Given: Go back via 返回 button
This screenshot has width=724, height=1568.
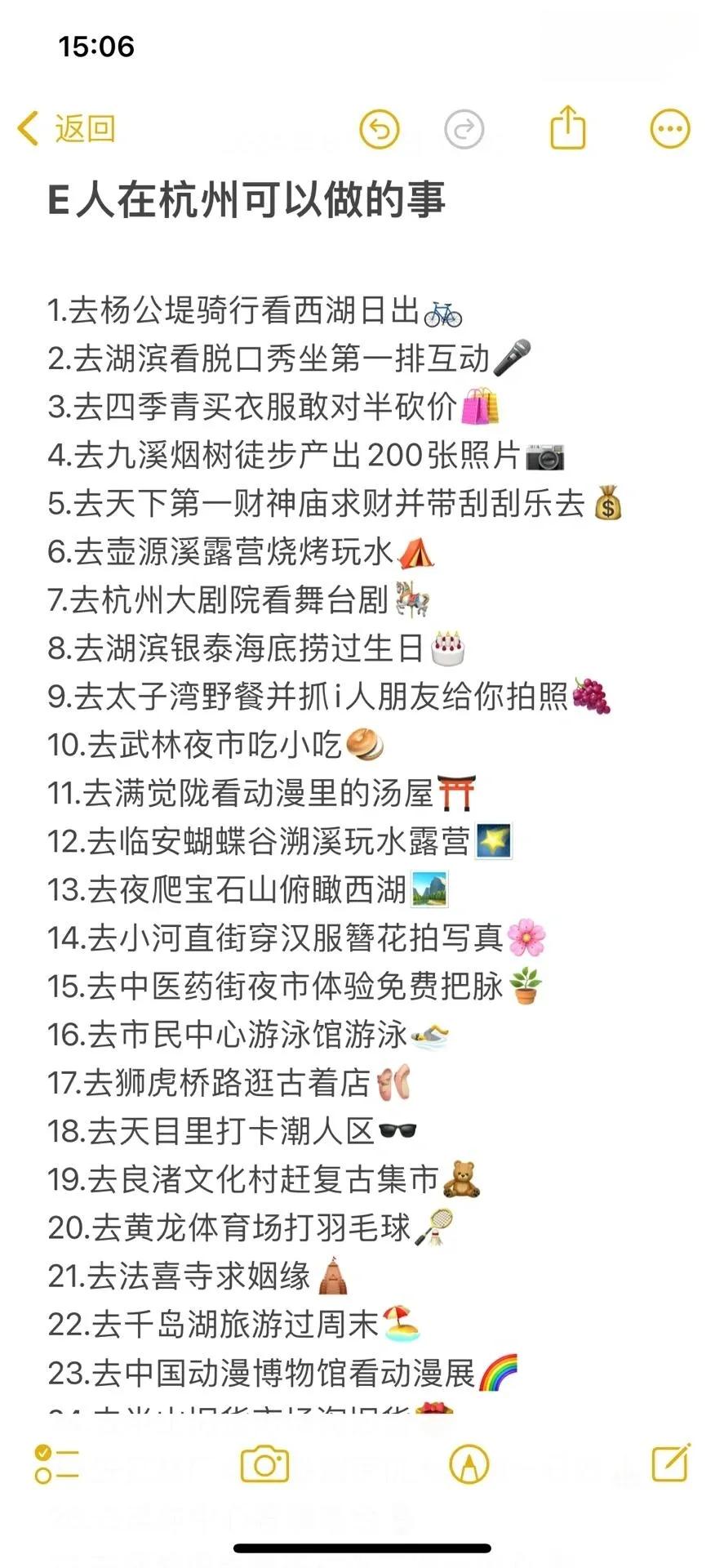Looking at the screenshot, I should tap(66, 129).
